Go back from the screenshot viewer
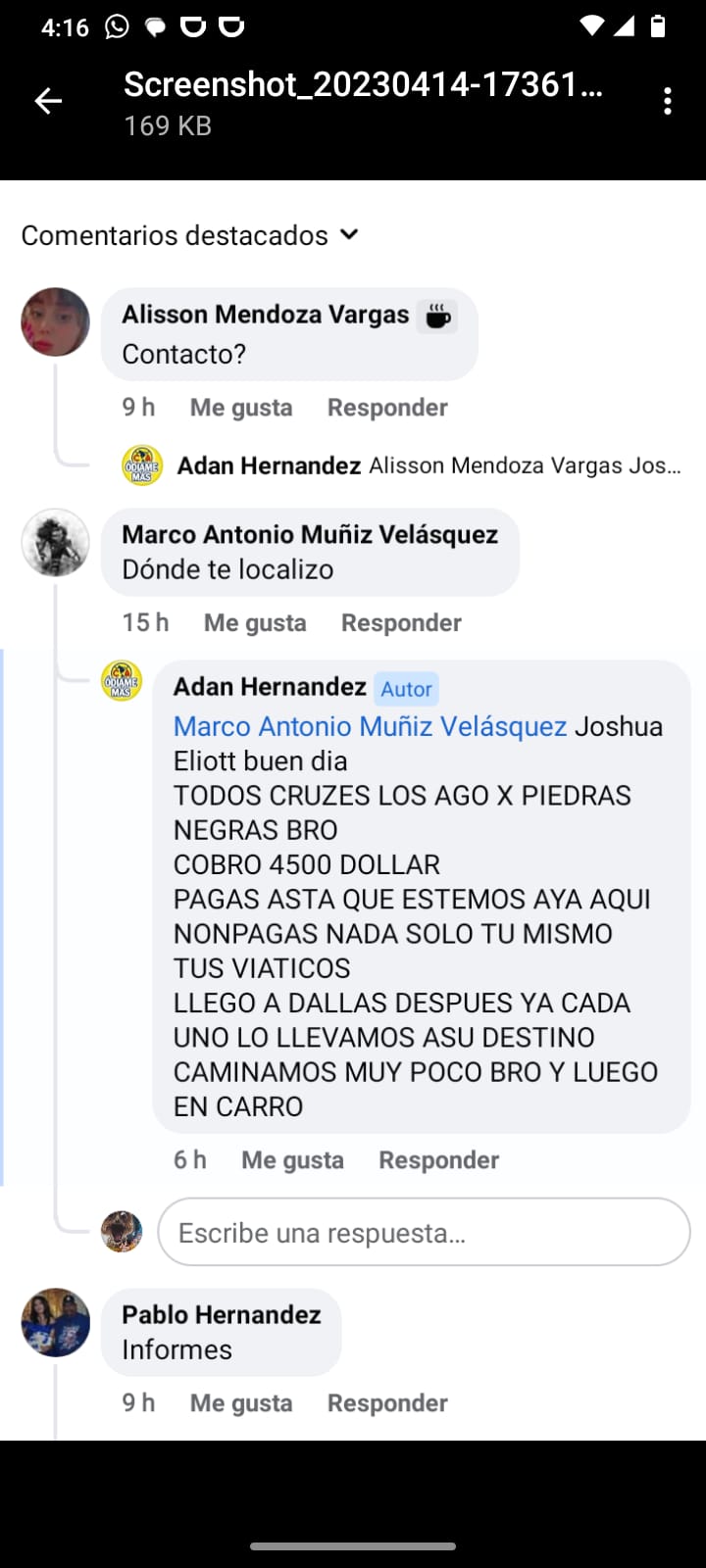Screen dimensions: 706x1568 pyautogui.click(x=48, y=101)
